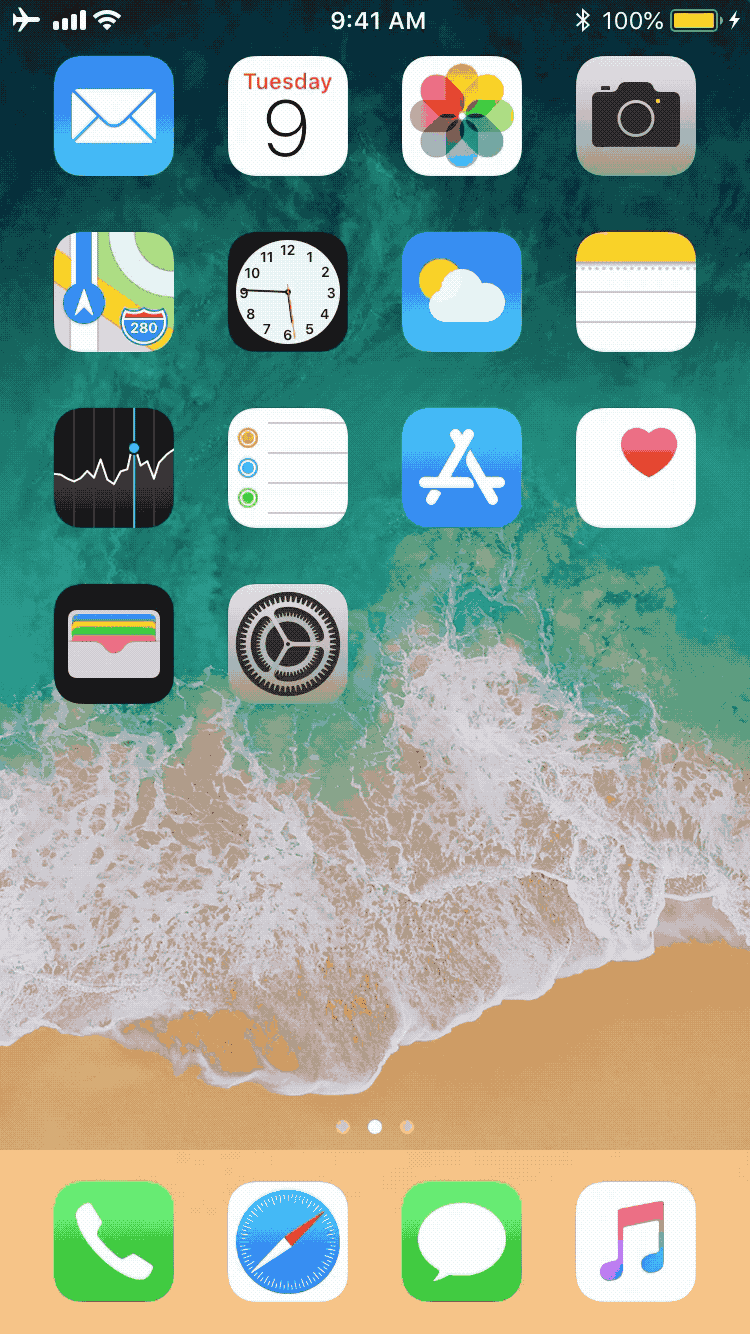The width and height of the screenshot is (750, 1334).
Task: Tap the home screen page indicator dots
Action: [375, 1127]
